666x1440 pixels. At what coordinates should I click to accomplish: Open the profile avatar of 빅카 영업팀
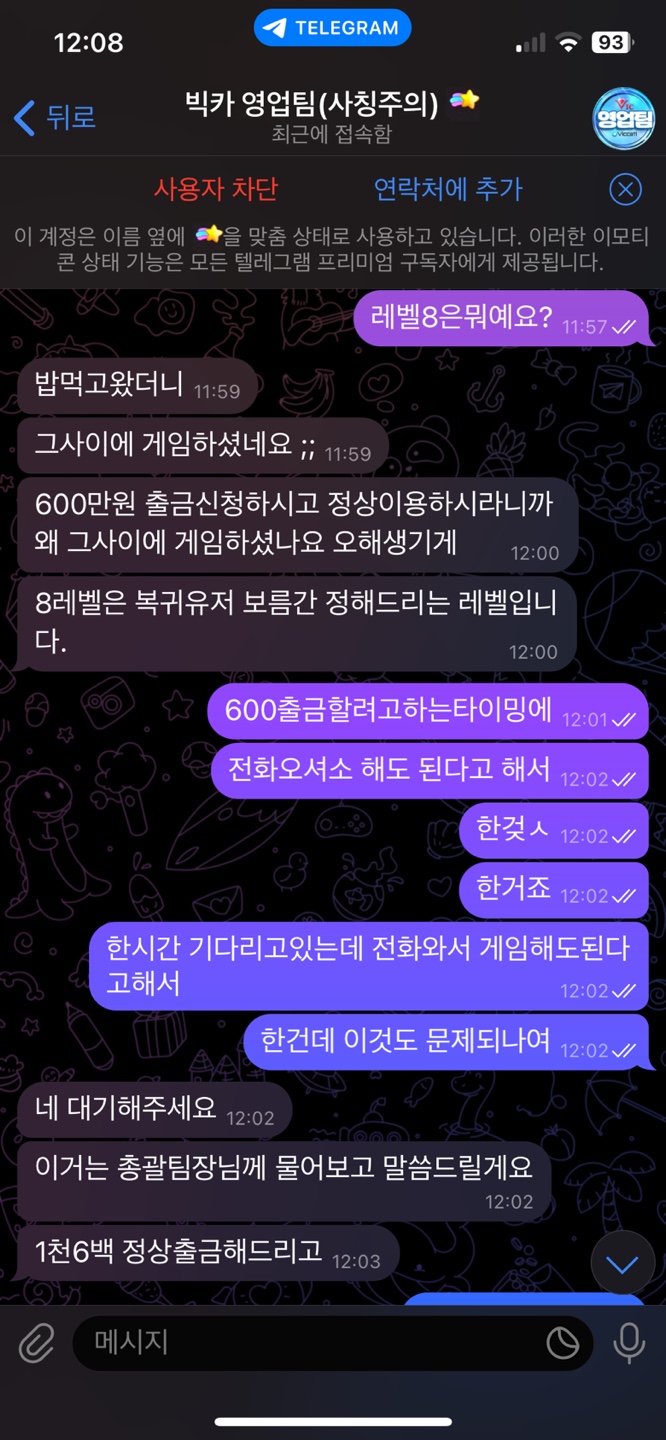pos(623,118)
